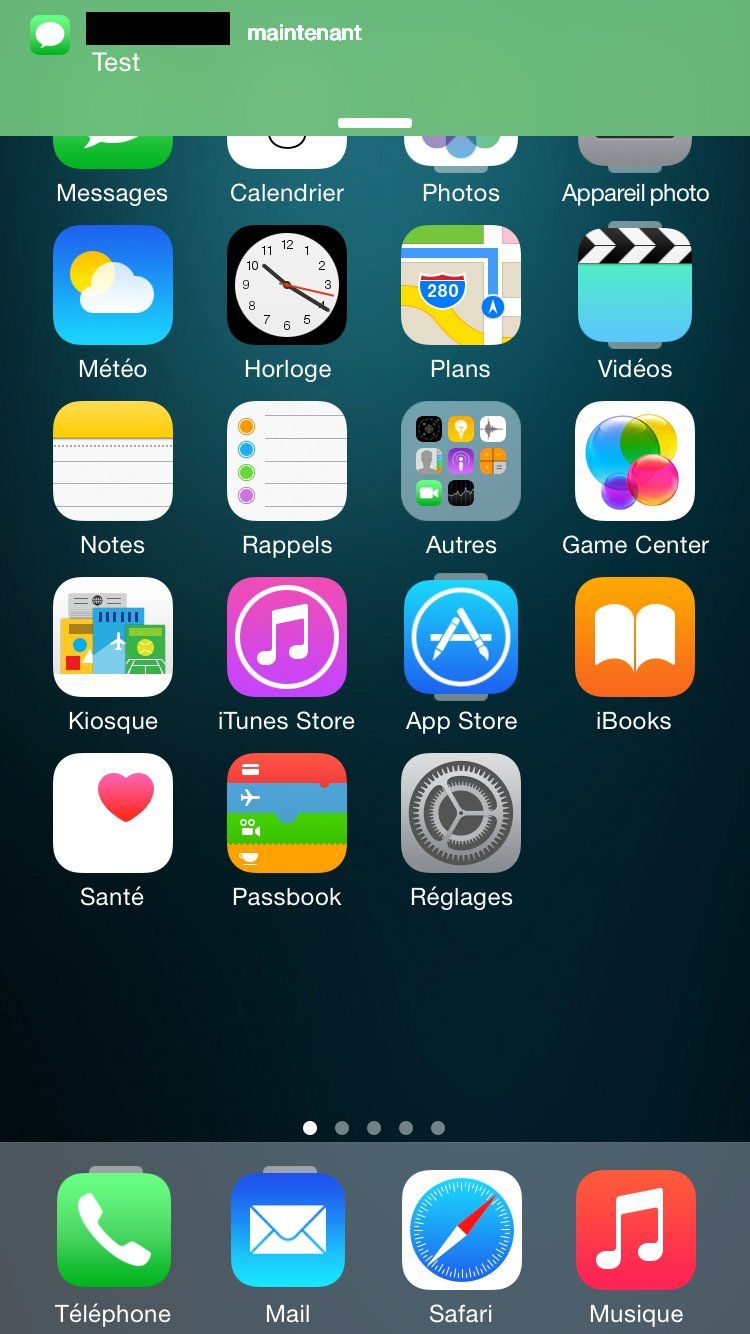Open iTunes Store
The height and width of the screenshot is (1334, 750).
click(287, 637)
